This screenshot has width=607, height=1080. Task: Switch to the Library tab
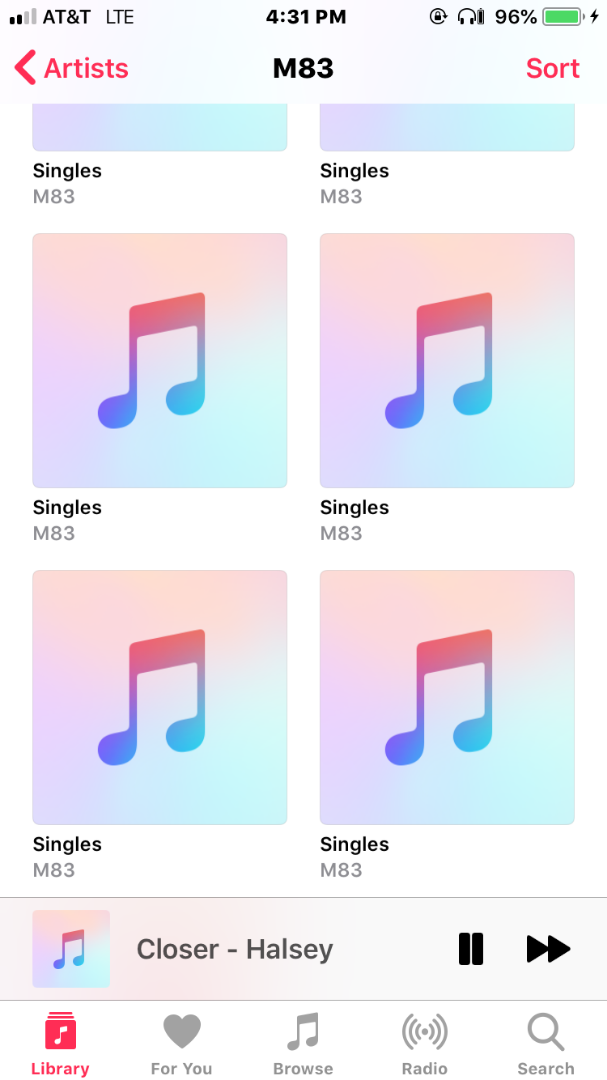click(60, 1043)
